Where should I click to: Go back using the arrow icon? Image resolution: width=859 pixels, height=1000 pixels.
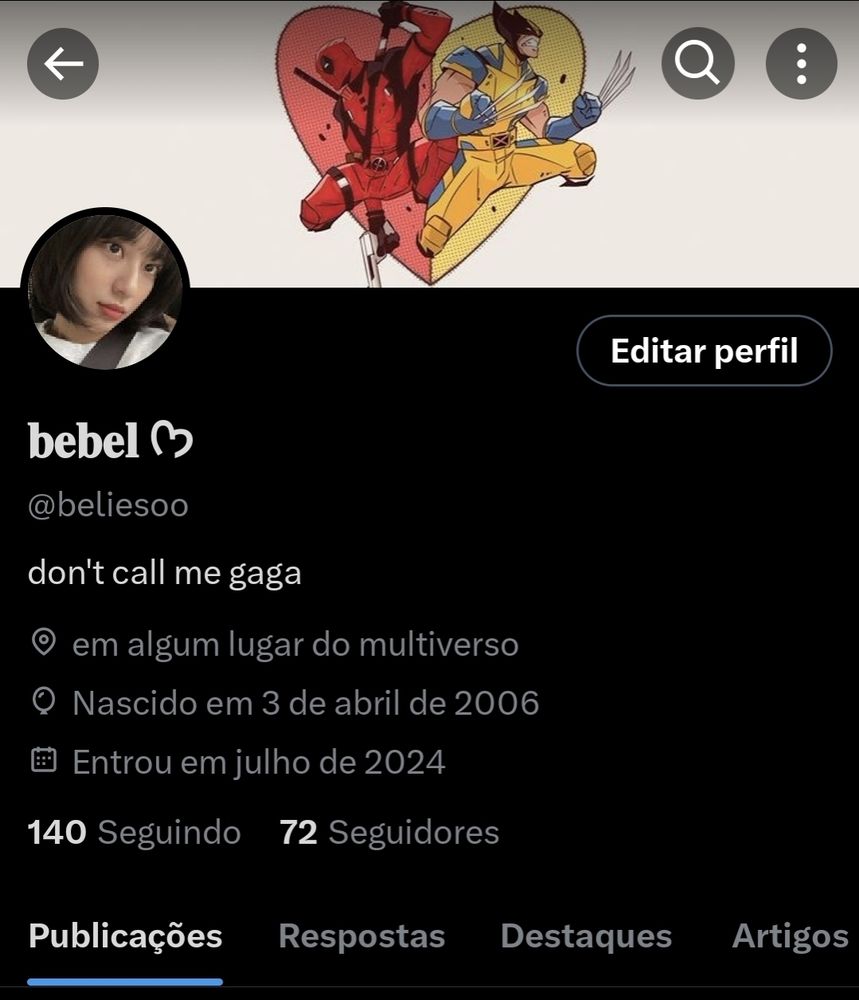[63, 64]
